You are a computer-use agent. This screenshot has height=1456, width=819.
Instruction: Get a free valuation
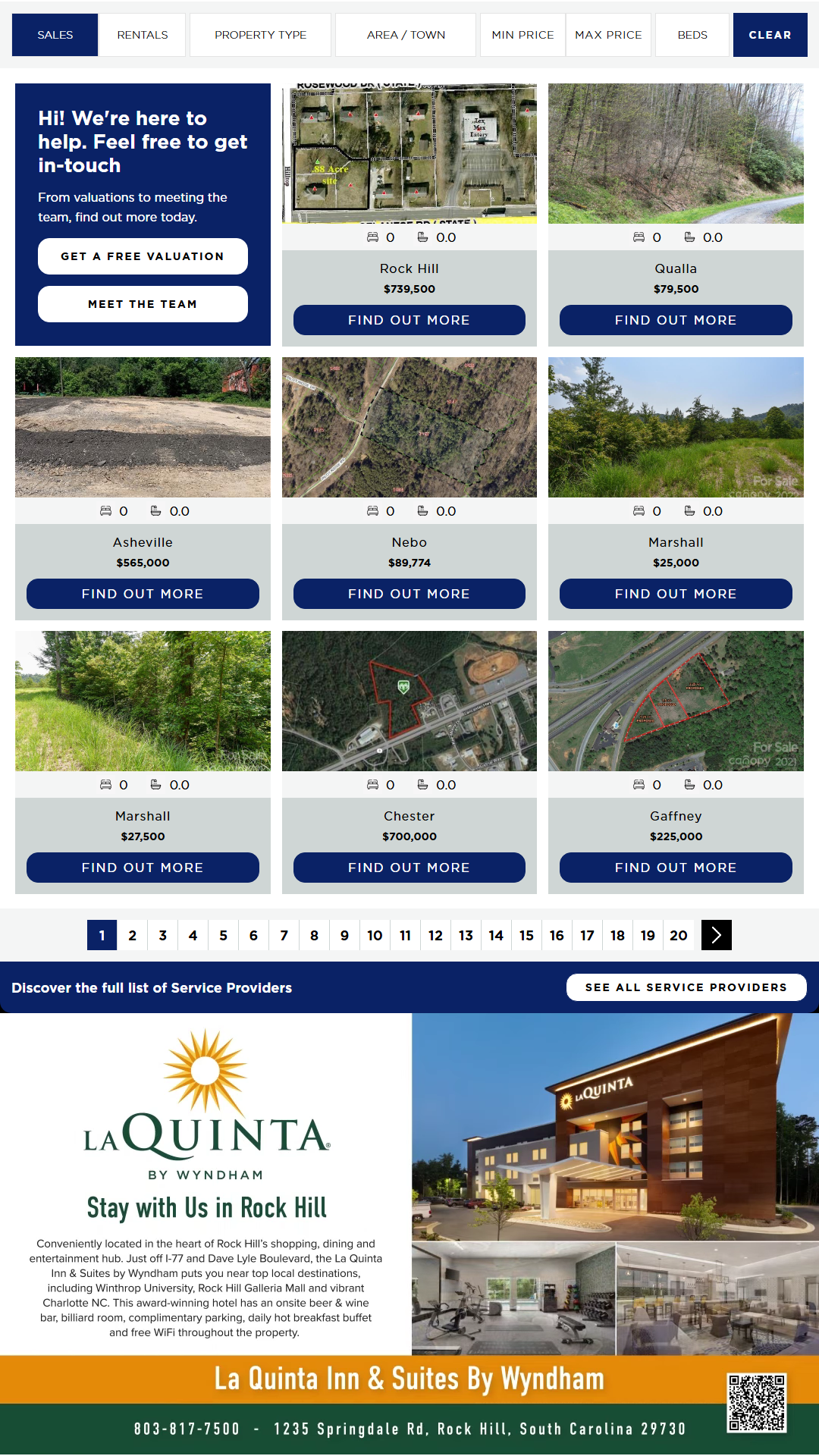[x=143, y=256]
